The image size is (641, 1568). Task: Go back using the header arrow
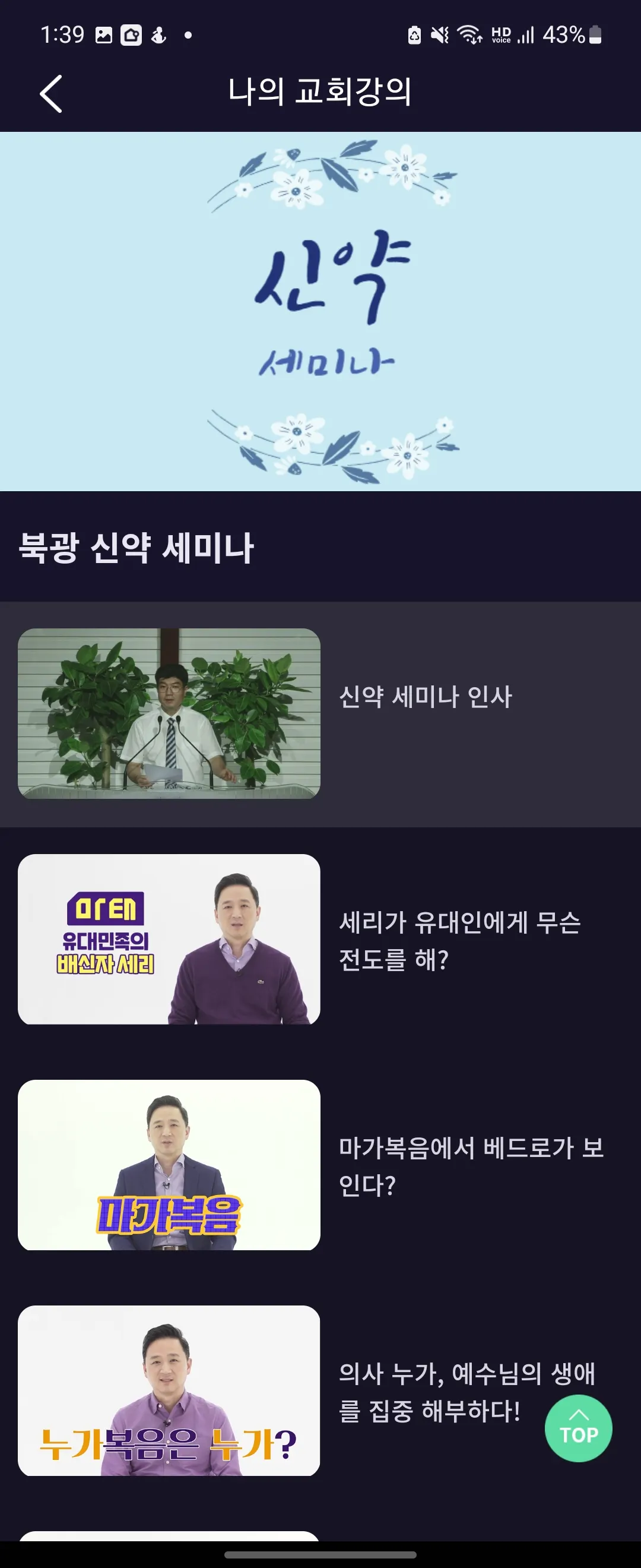pyautogui.click(x=51, y=94)
